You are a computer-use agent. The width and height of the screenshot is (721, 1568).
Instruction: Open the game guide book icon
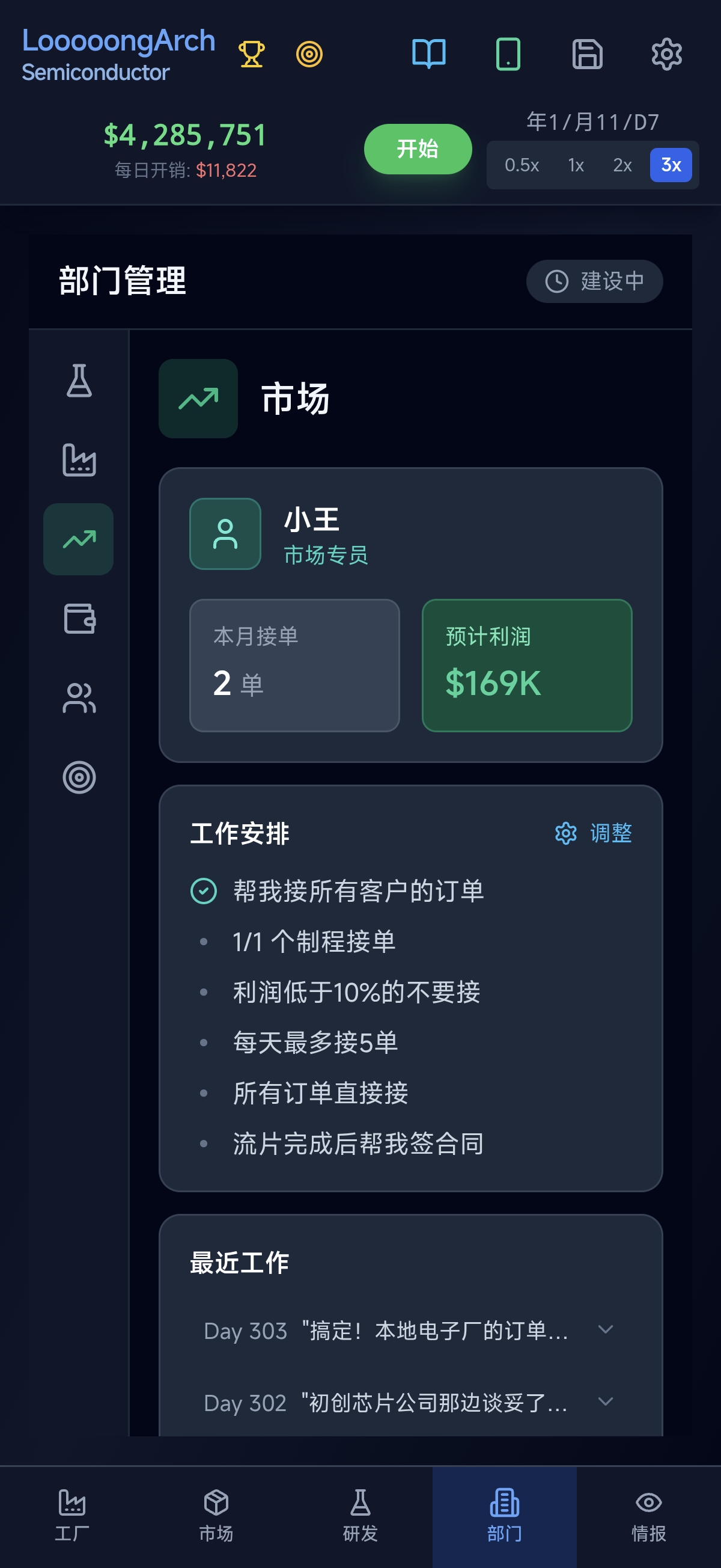point(429,54)
